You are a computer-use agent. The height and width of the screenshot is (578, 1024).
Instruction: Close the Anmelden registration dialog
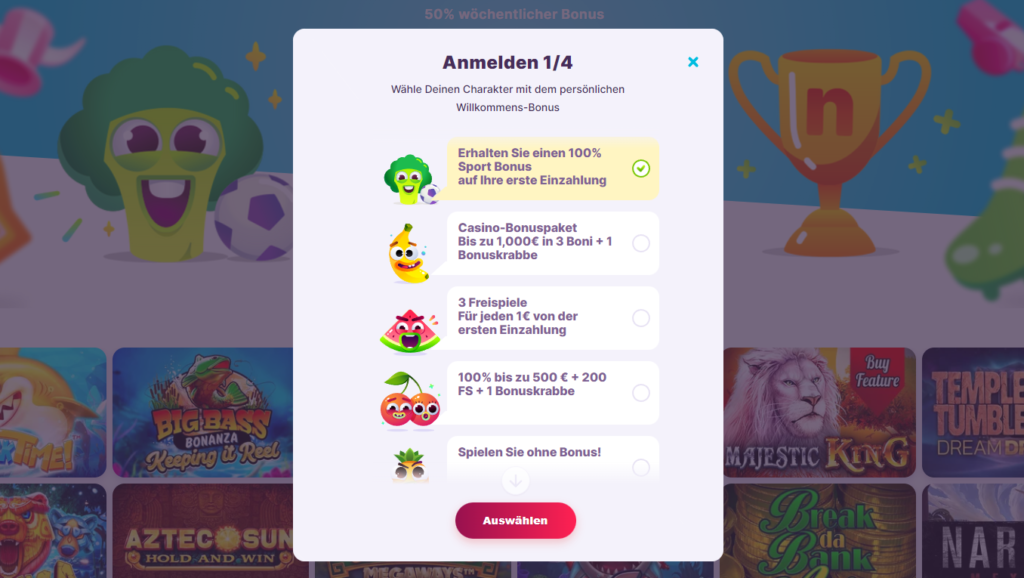[x=693, y=62]
